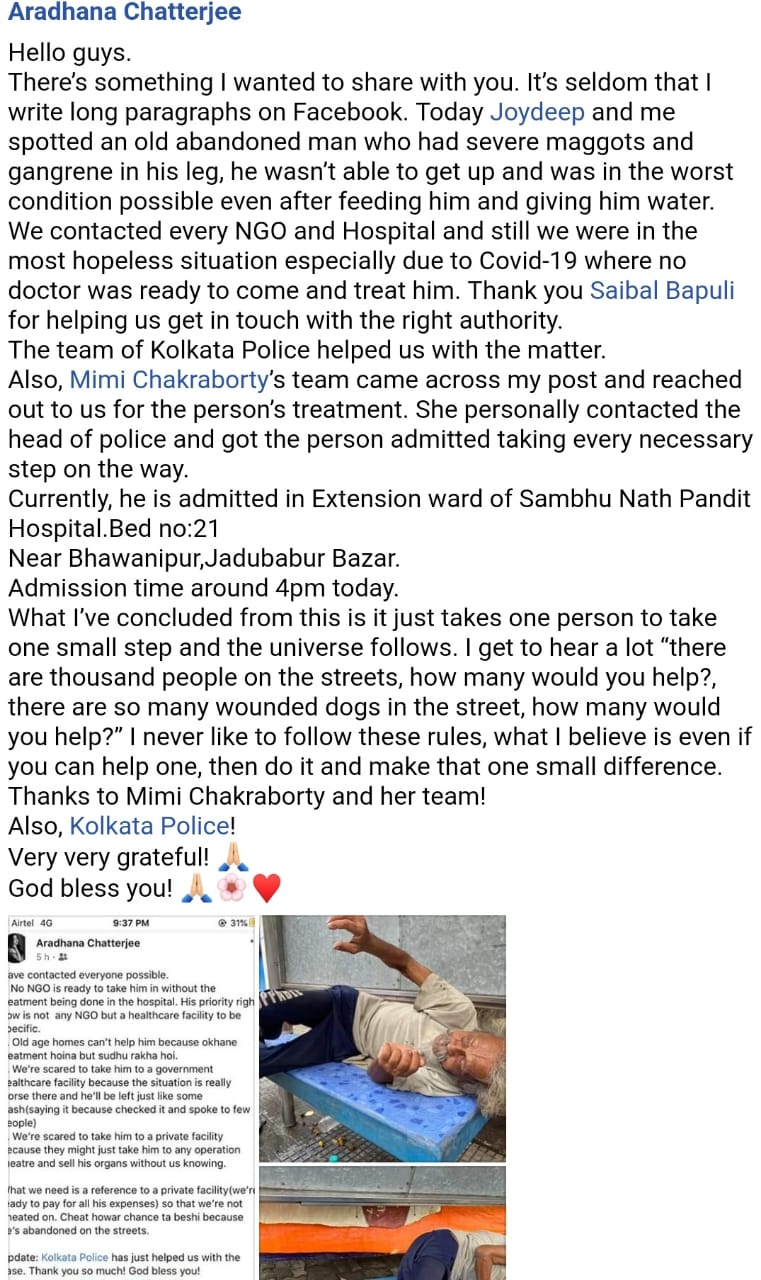Viewport: 761px width, 1280px height.
Task: Open Aradhana Chatterjee's profile from the post header
Action: pos(125,13)
